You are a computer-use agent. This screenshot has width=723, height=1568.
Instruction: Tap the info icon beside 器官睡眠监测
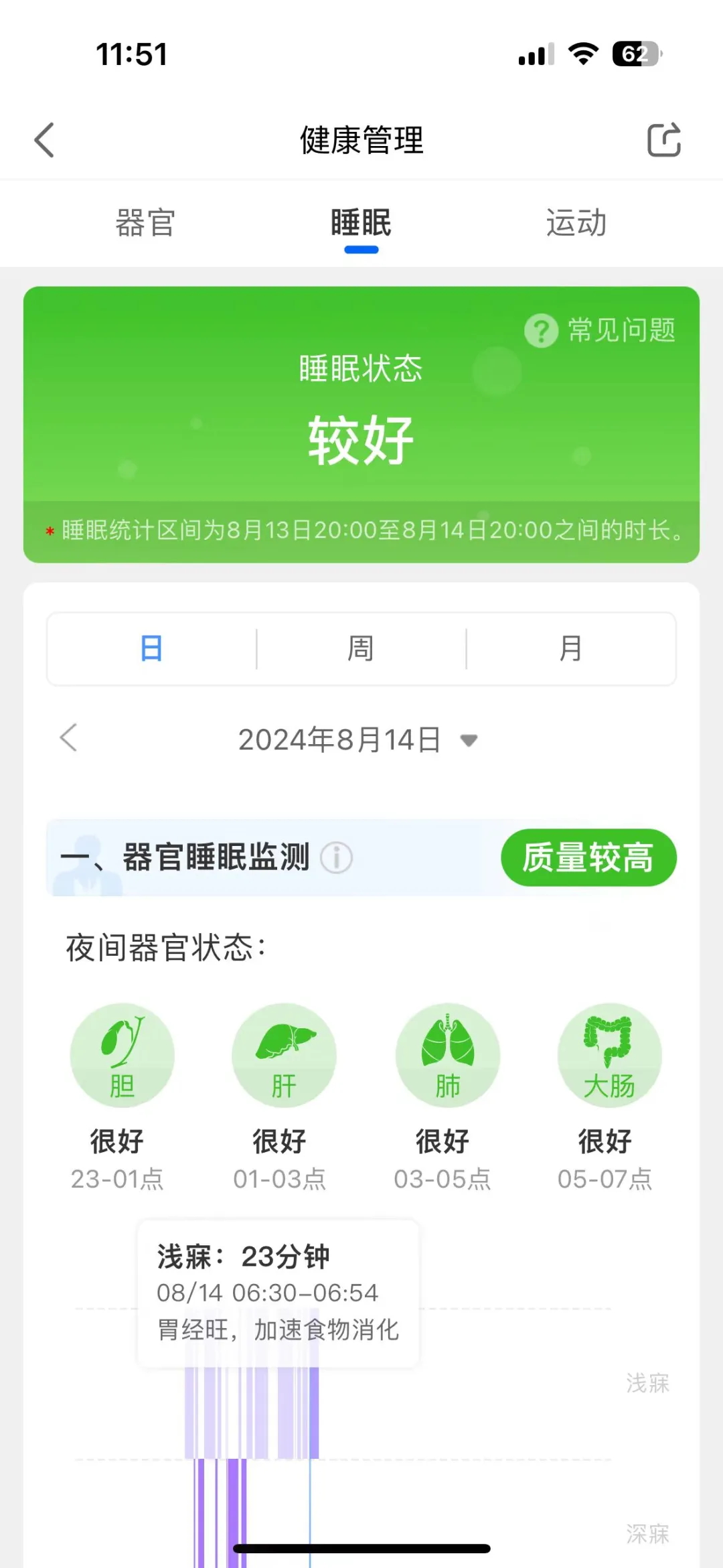coord(336,857)
